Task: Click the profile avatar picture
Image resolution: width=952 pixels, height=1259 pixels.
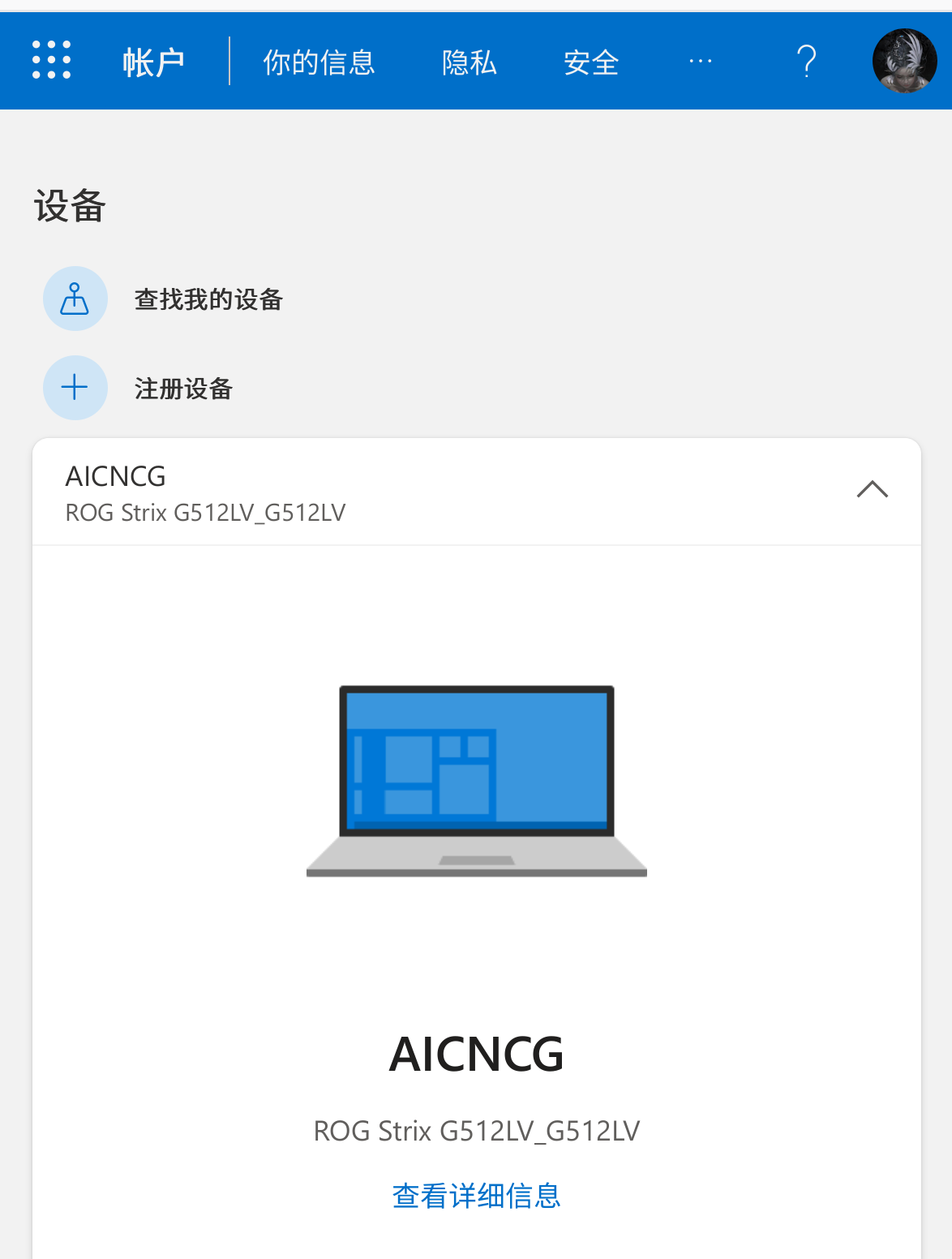Action: (904, 60)
